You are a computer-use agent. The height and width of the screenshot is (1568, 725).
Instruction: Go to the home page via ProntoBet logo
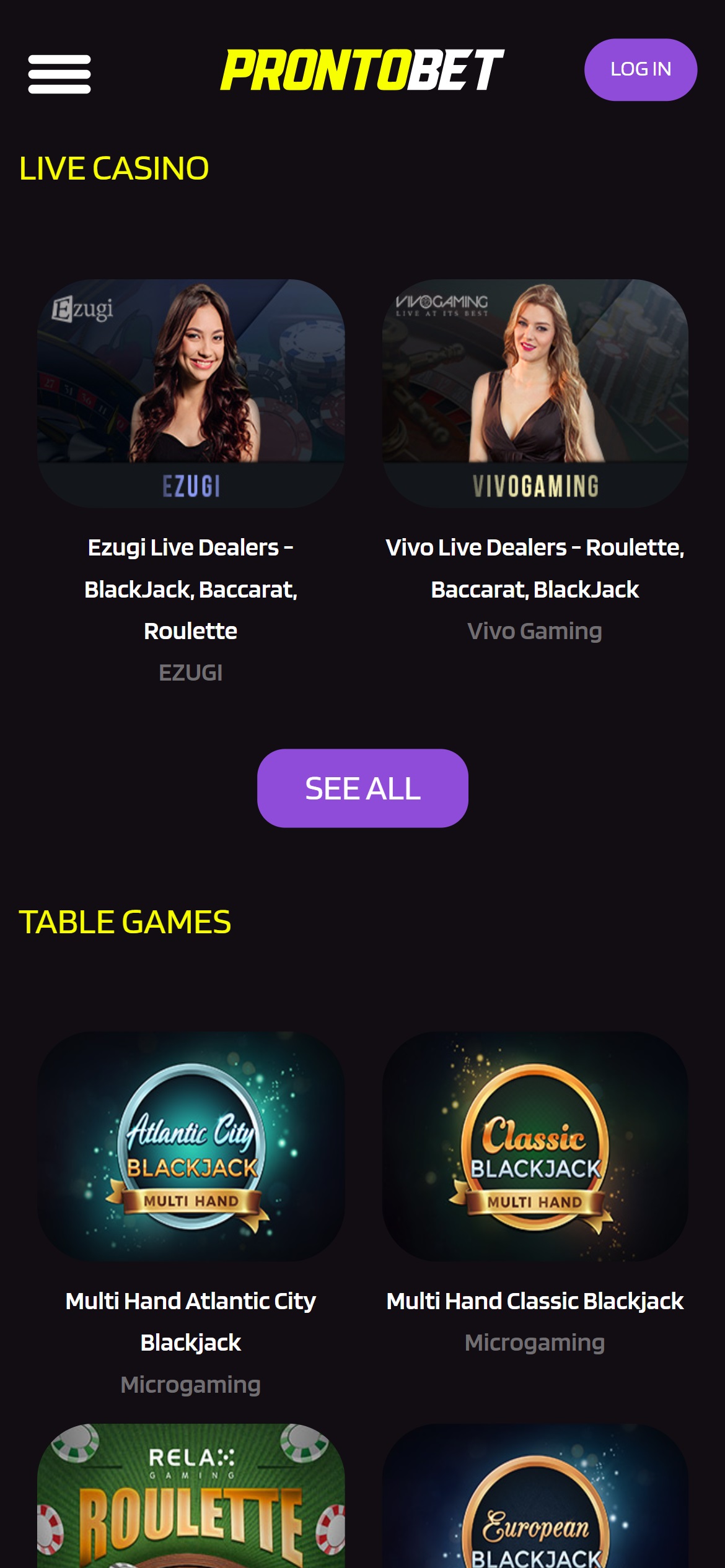point(362,70)
